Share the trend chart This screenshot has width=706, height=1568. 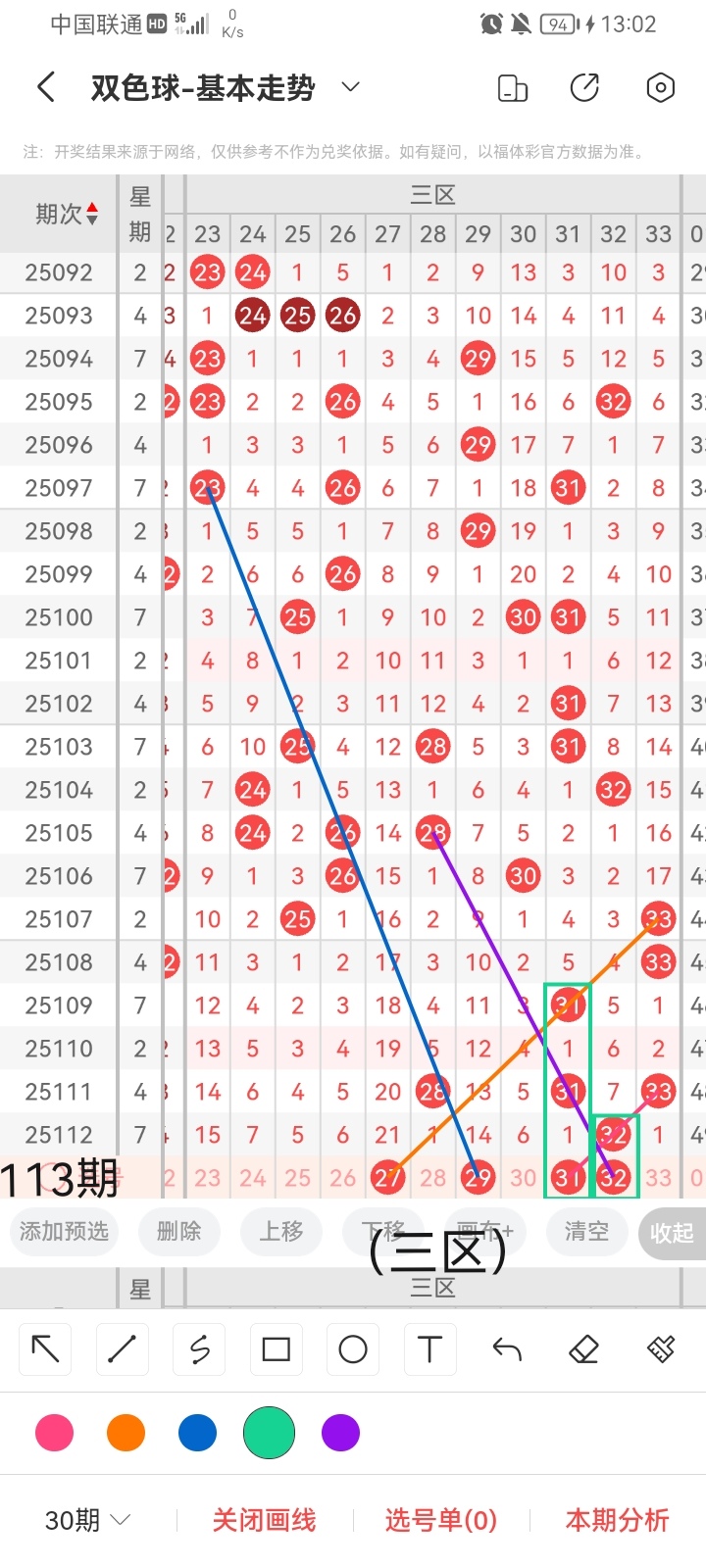[584, 88]
